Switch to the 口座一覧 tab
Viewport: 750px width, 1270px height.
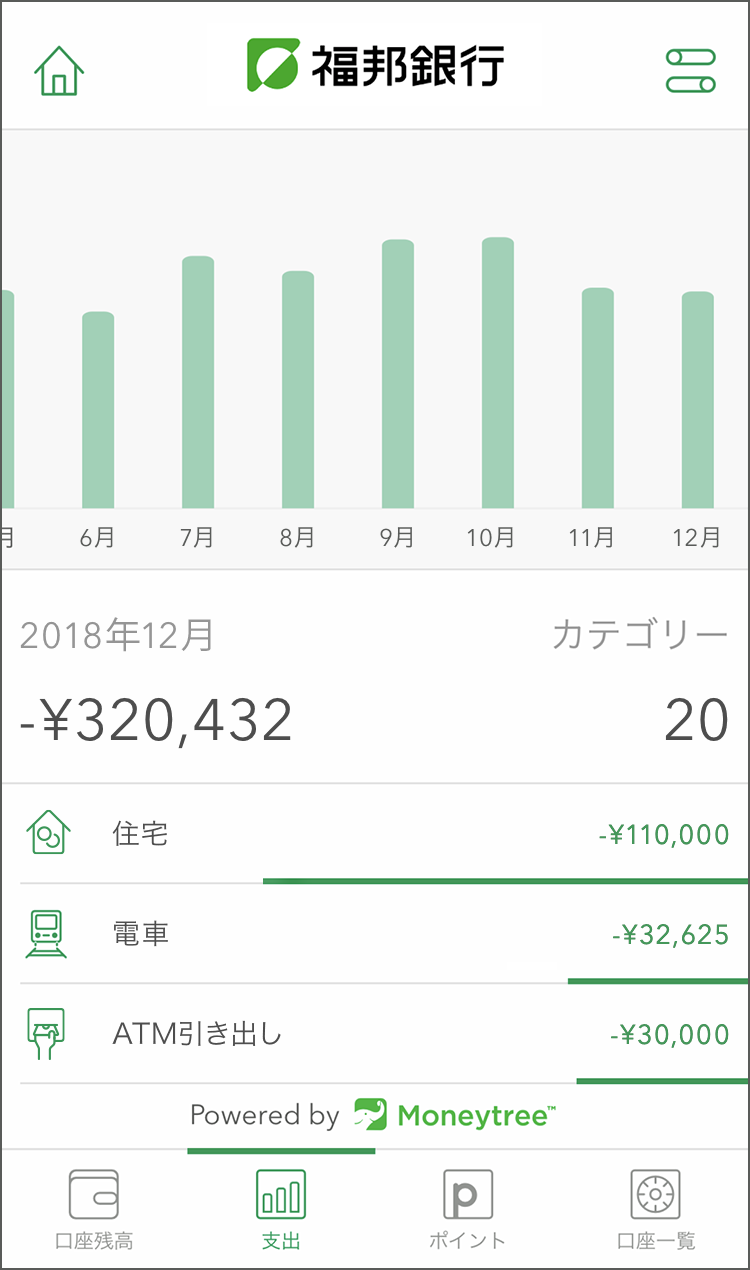point(655,1210)
